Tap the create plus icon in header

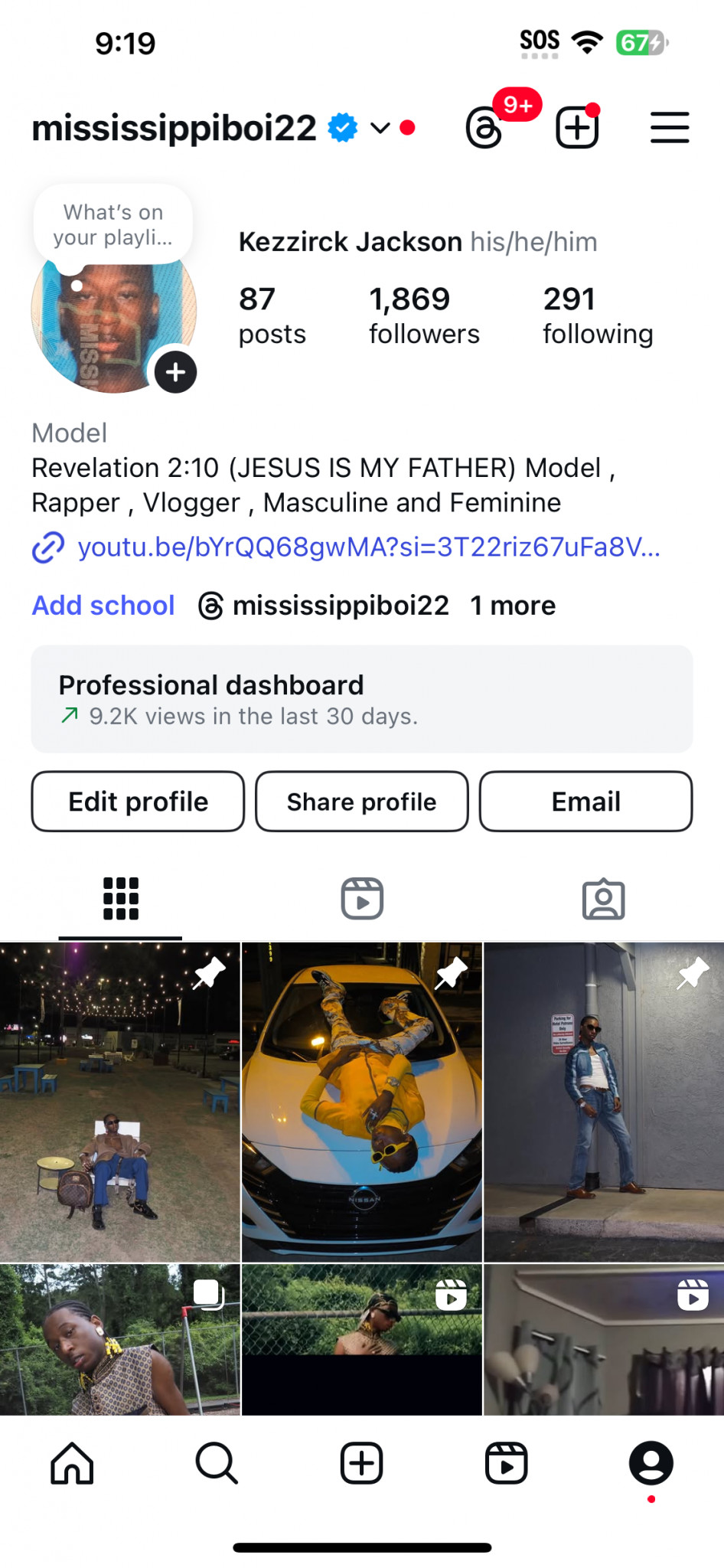(576, 128)
